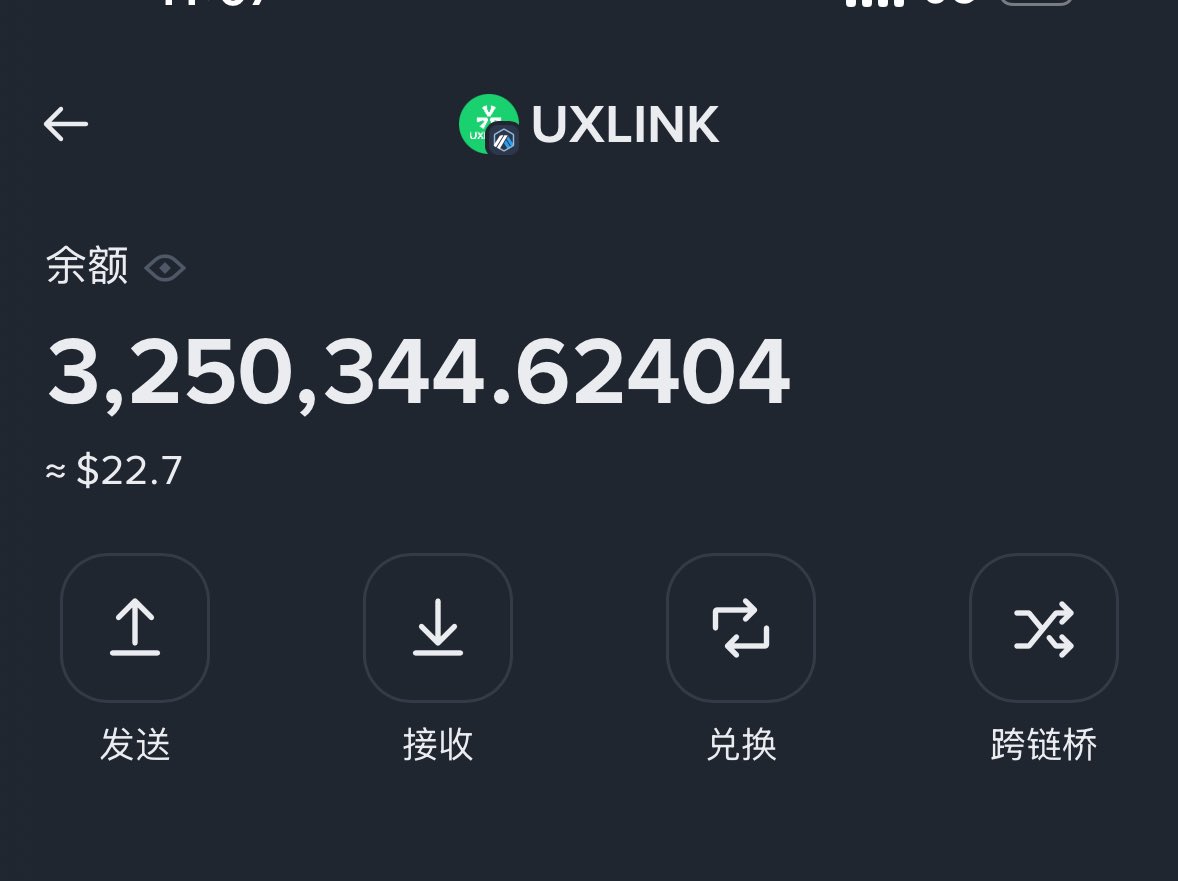This screenshot has height=881, width=1178.
Task: Hide the balance with the eye icon
Action: pos(165,268)
